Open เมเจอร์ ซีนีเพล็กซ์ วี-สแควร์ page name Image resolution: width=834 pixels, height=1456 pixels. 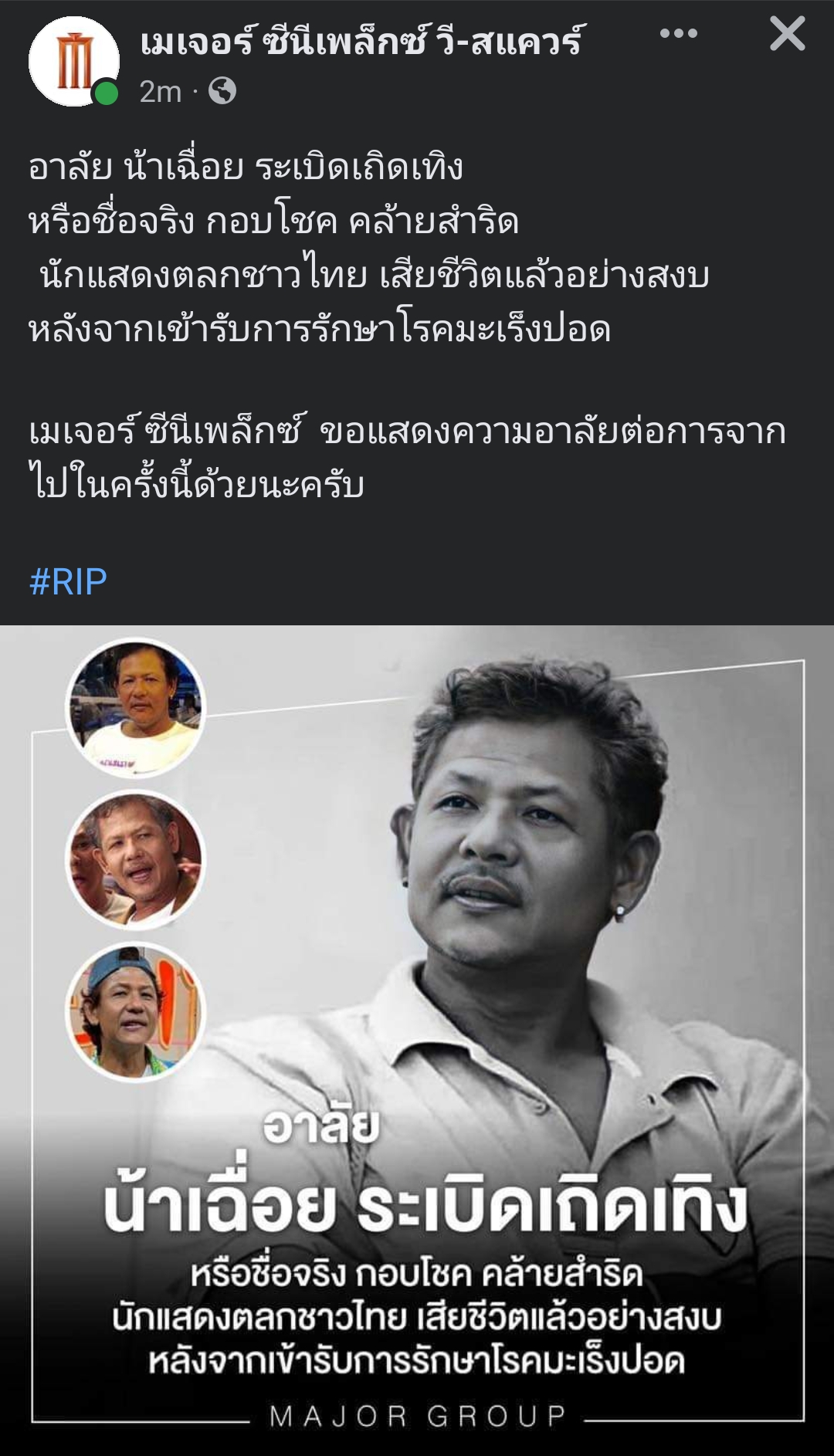(361, 40)
